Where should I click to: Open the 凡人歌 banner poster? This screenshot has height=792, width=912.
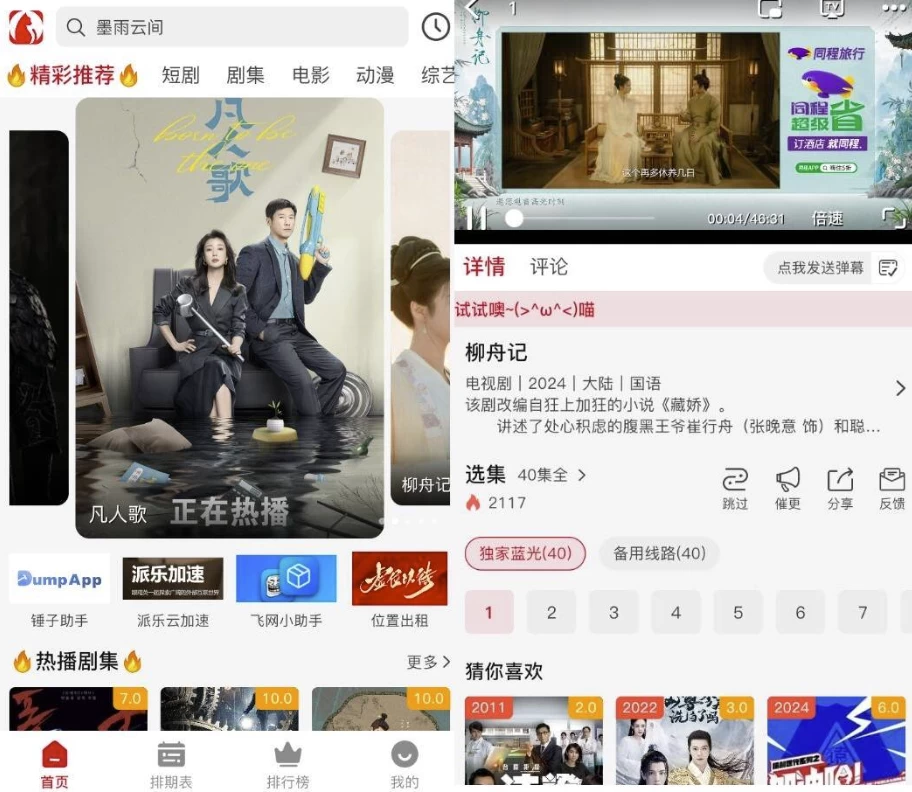229,317
